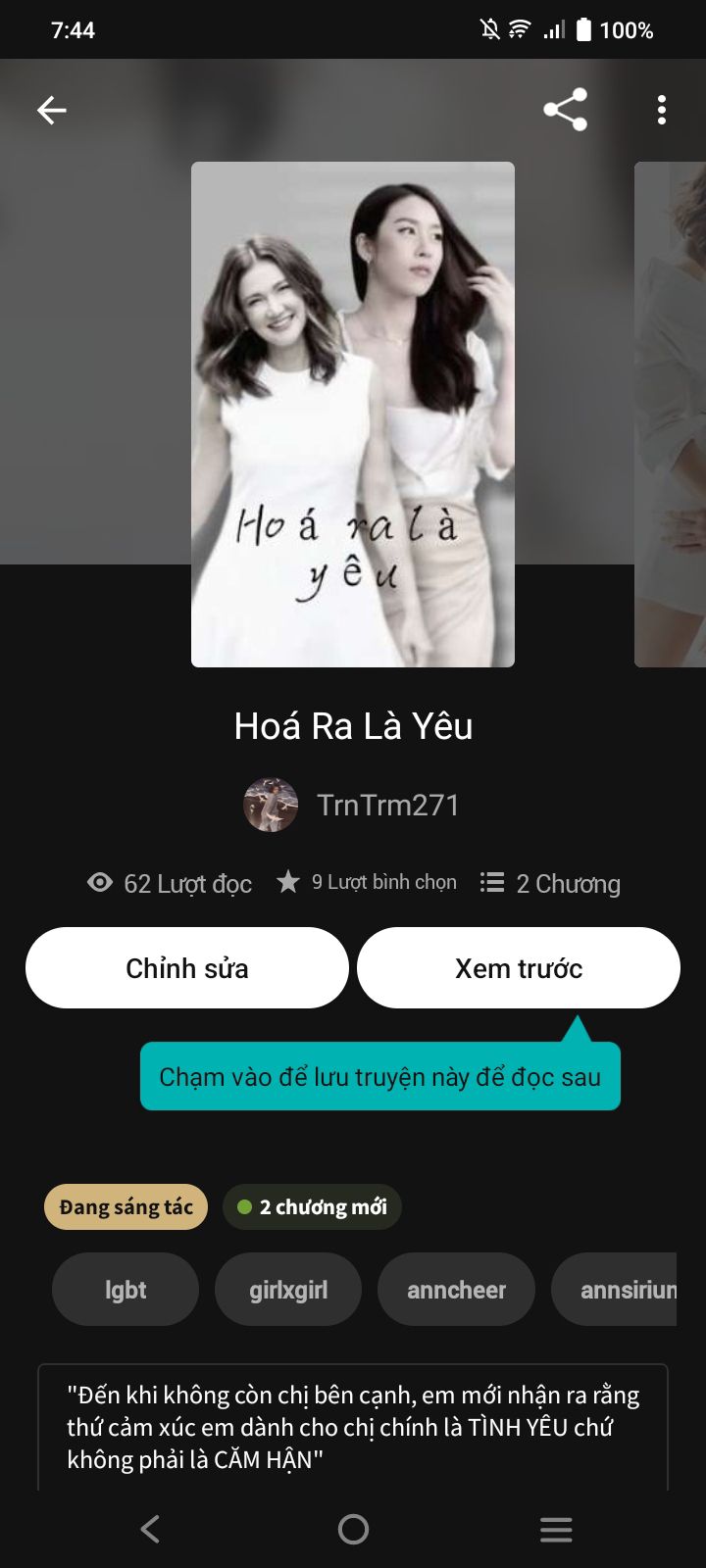Open the annsirium tag chip
This screenshot has width=706, height=1568.
tap(618, 1290)
